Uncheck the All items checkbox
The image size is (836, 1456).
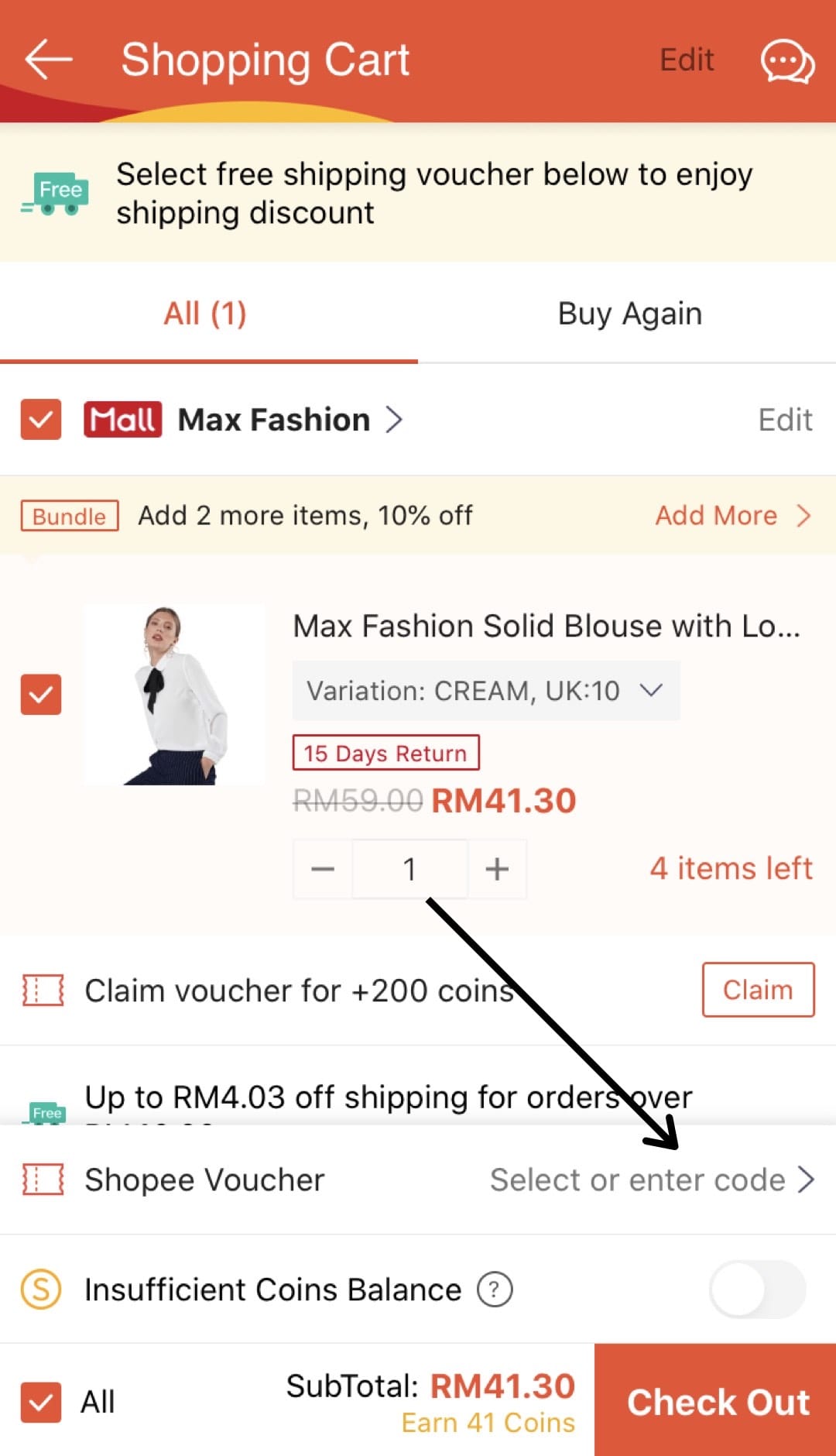pyautogui.click(x=41, y=1402)
